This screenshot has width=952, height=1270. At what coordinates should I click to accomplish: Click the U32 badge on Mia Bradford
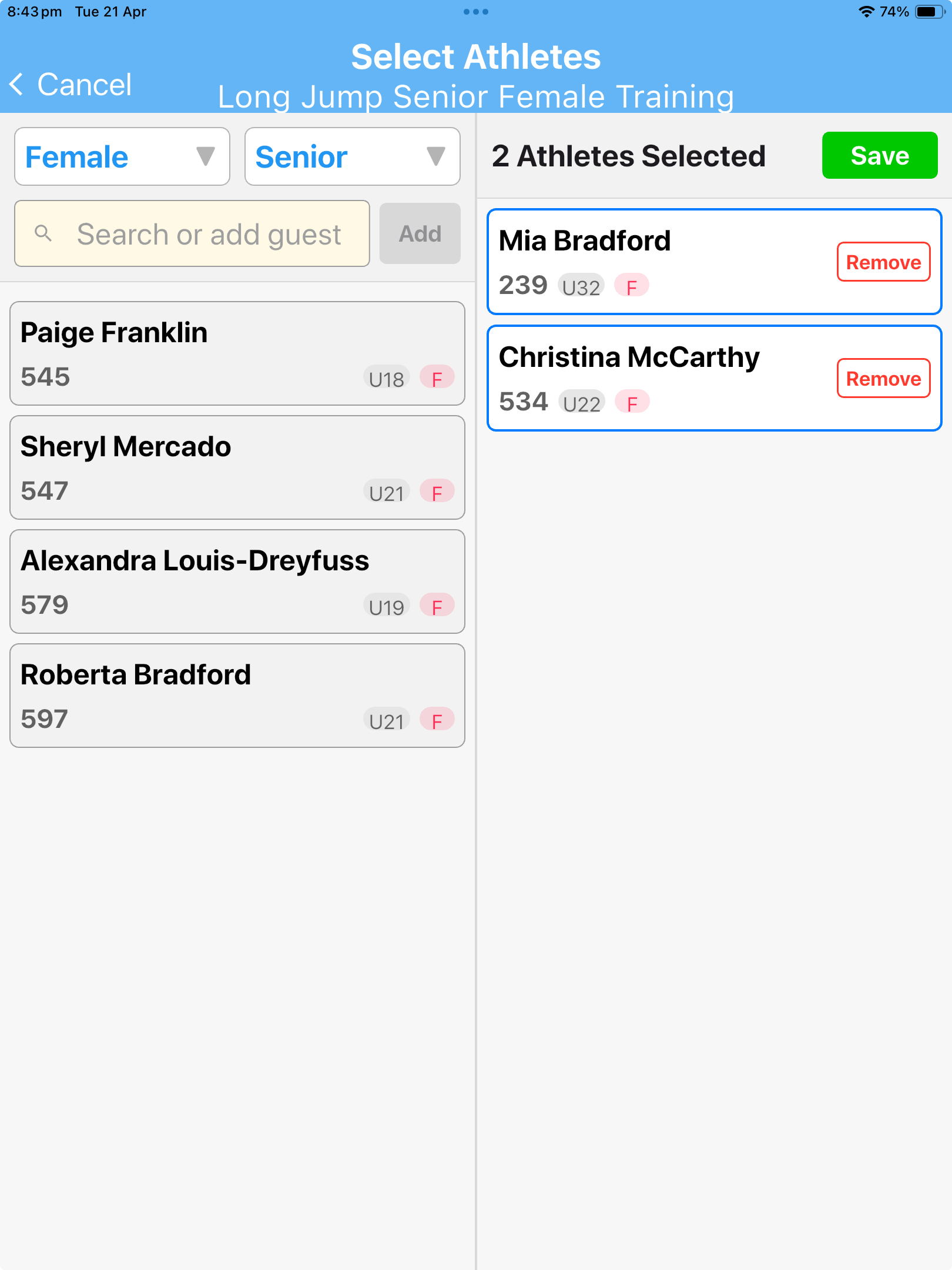pyautogui.click(x=580, y=285)
